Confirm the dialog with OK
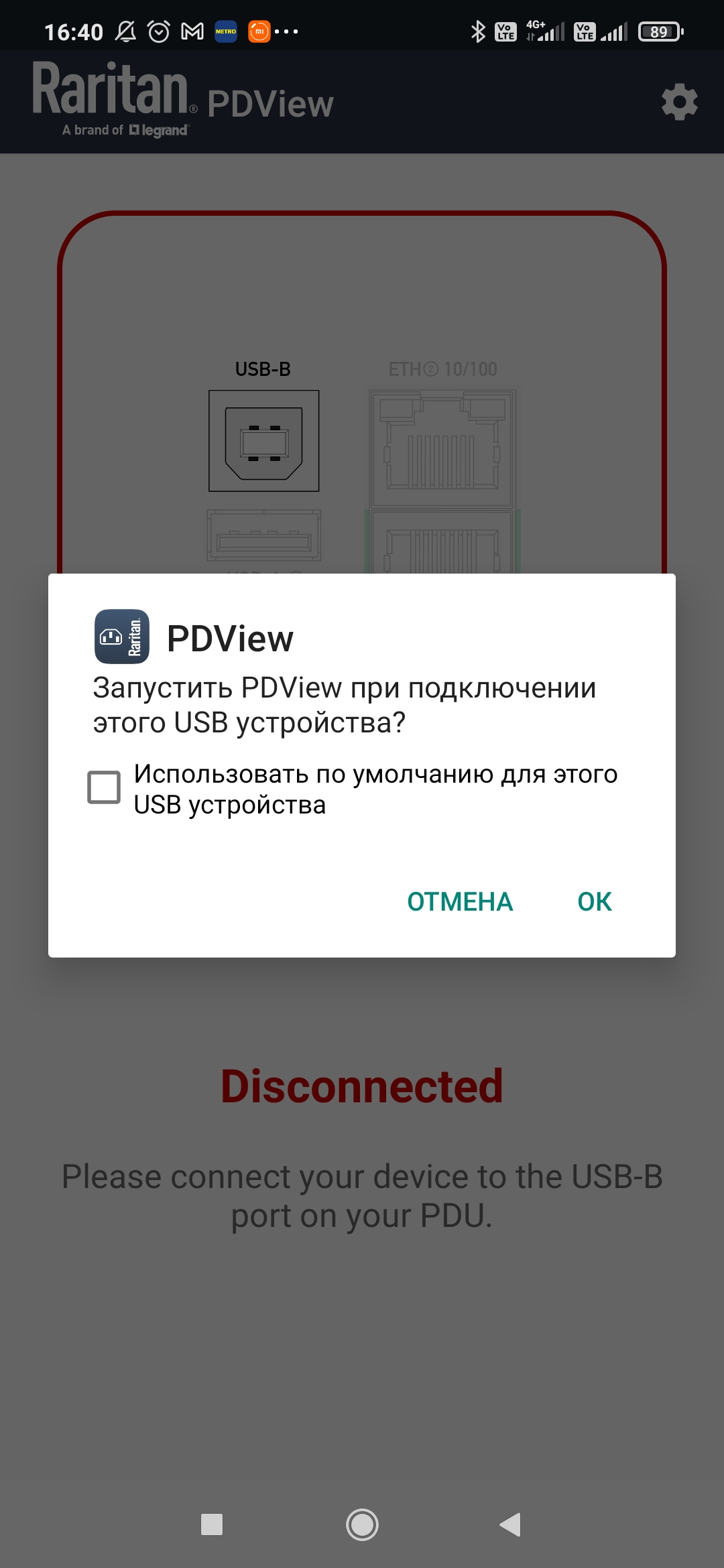Image resolution: width=724 pixels, height=1568 pixels. pos(595,902)
